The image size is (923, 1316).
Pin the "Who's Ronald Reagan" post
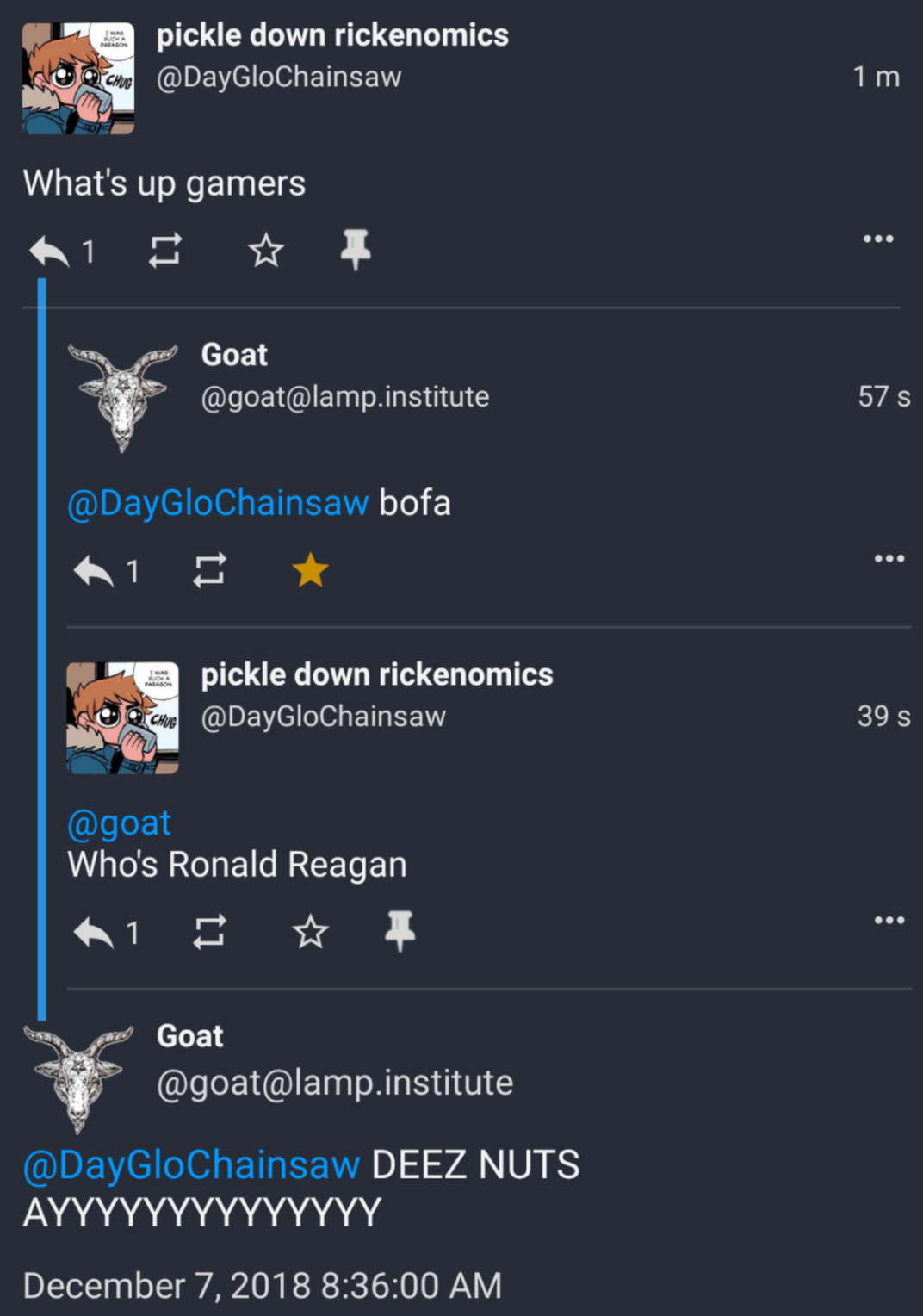(400, 931)
